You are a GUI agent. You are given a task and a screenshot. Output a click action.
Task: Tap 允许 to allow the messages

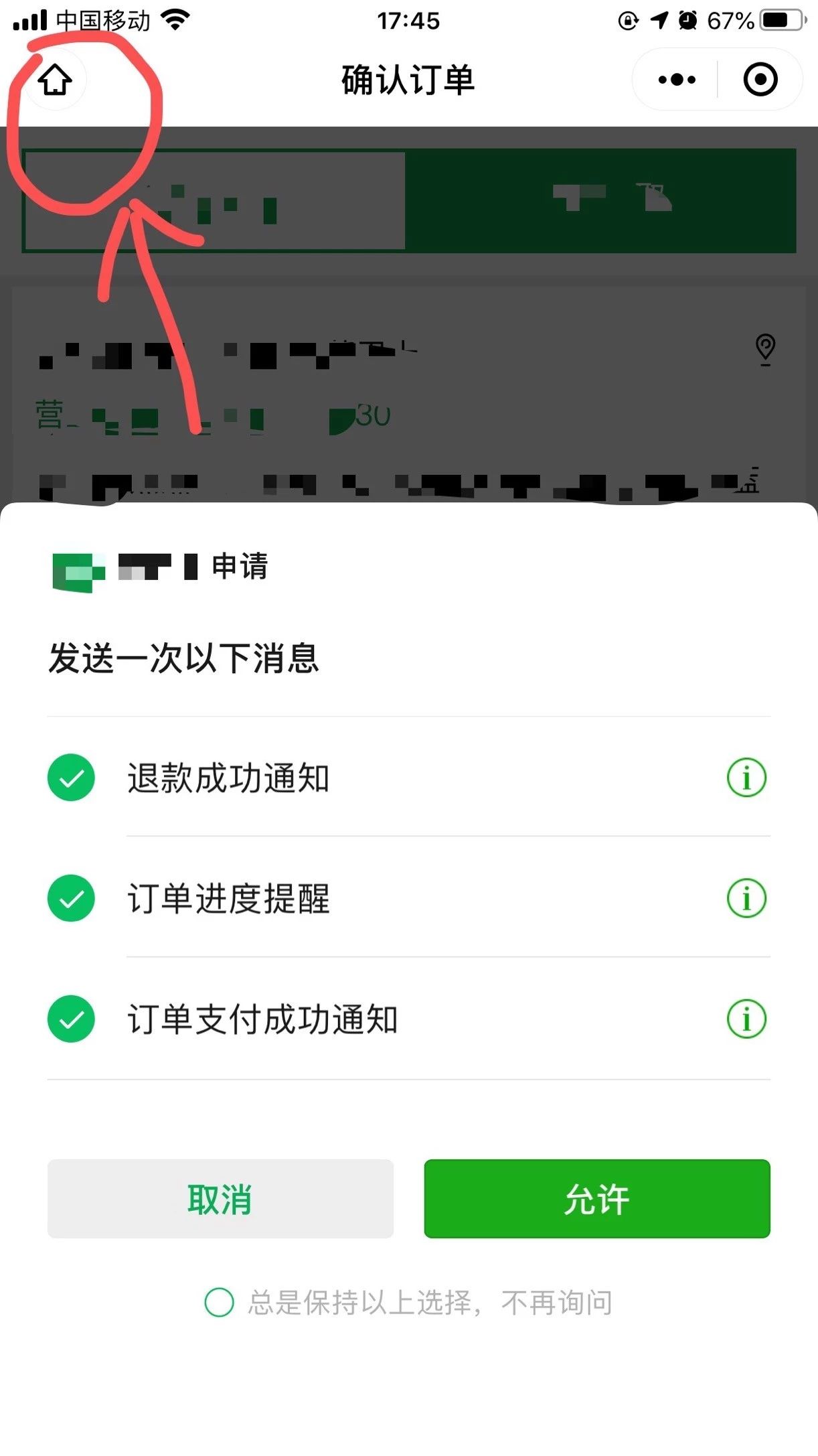[x=597, y=1199]
